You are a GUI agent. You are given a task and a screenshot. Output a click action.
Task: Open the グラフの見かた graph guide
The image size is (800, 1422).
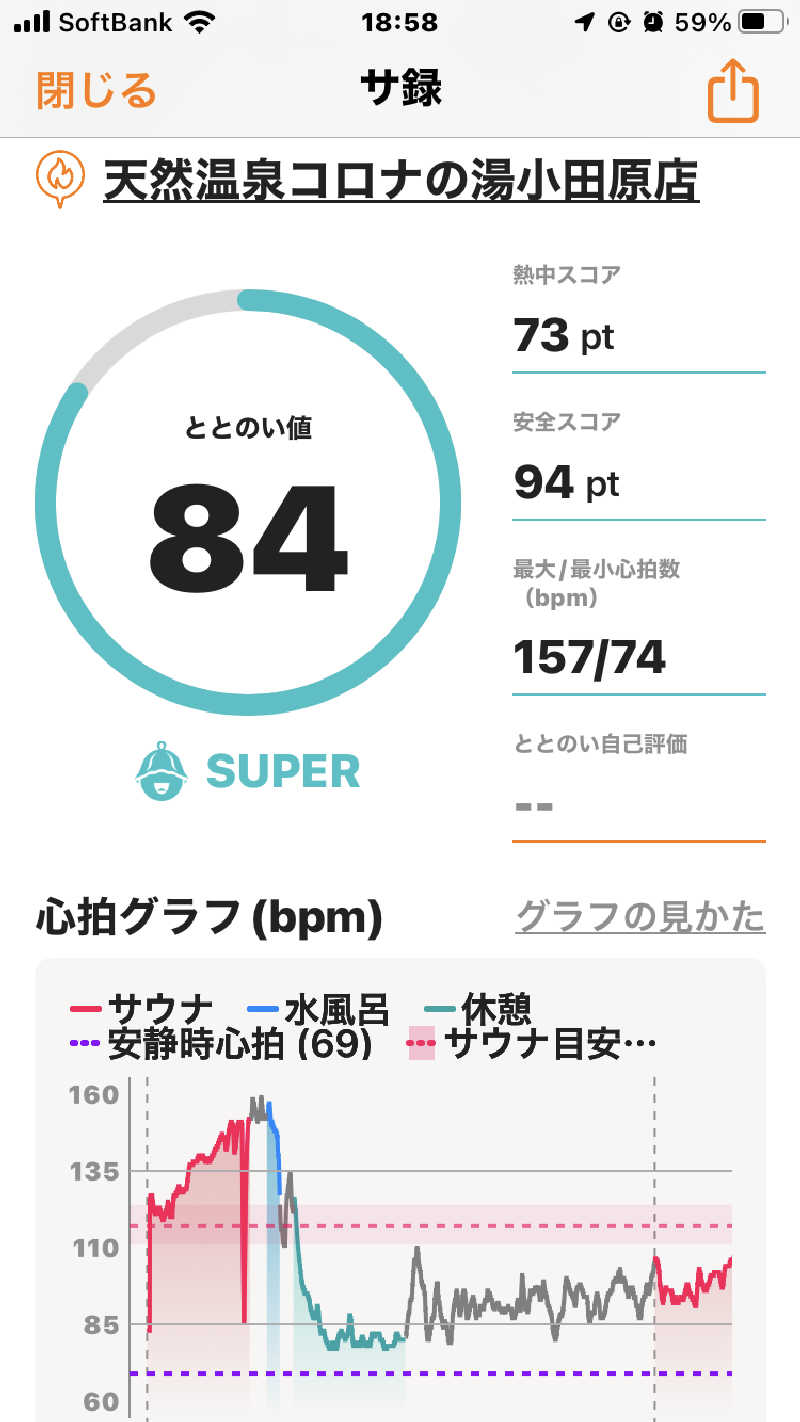(640, 916)
